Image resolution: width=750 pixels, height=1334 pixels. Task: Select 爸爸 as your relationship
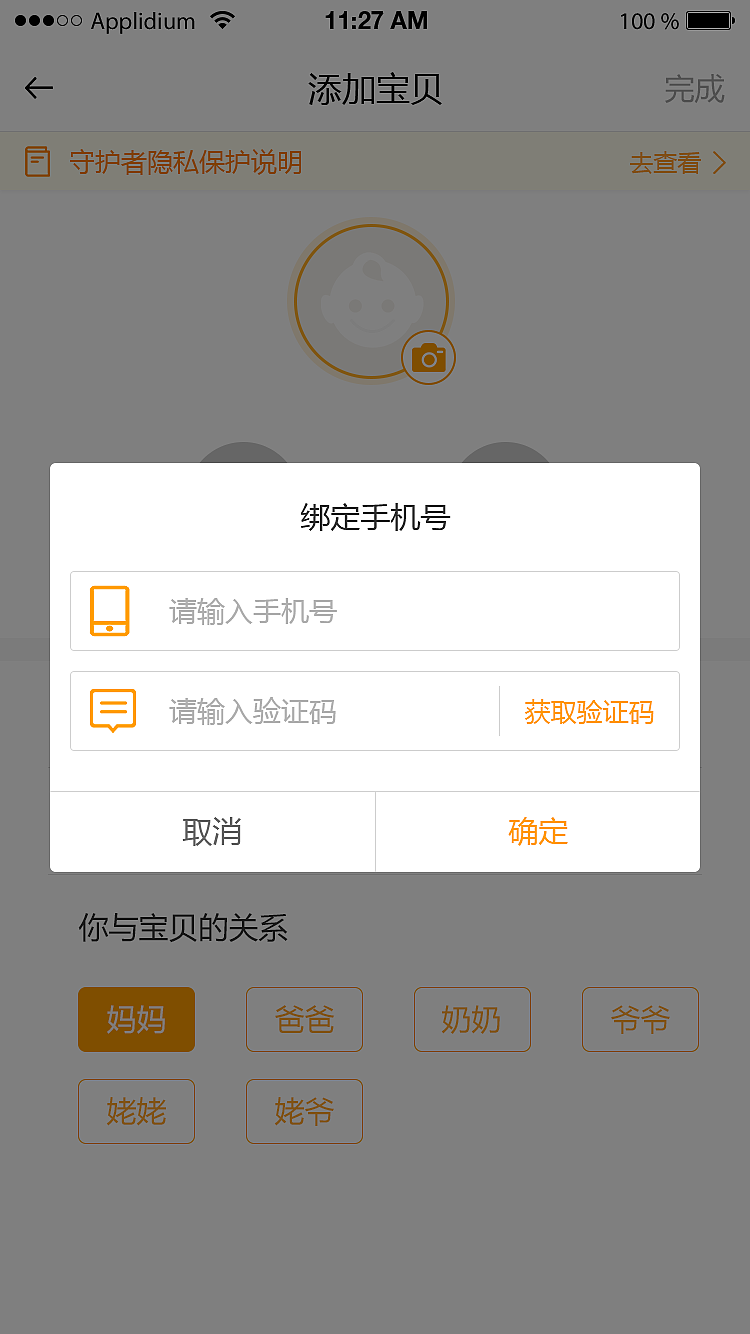pos(304,1019)
